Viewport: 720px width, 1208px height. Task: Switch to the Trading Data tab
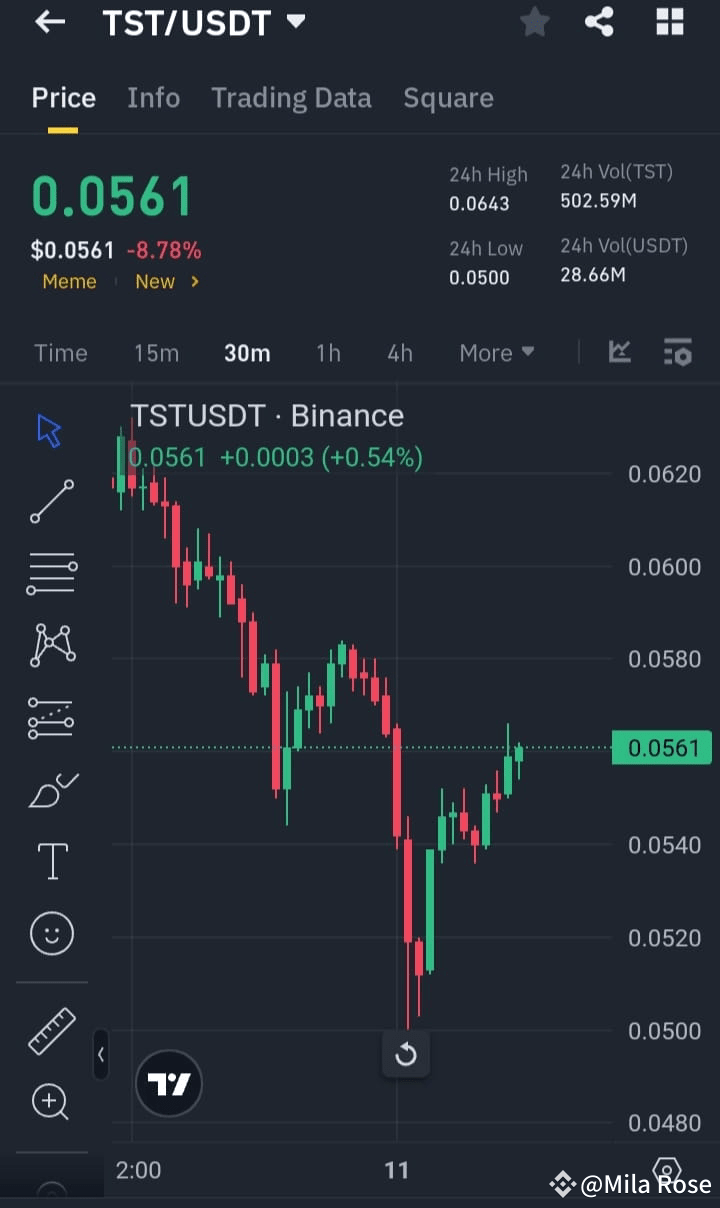(x=291, y=97)
